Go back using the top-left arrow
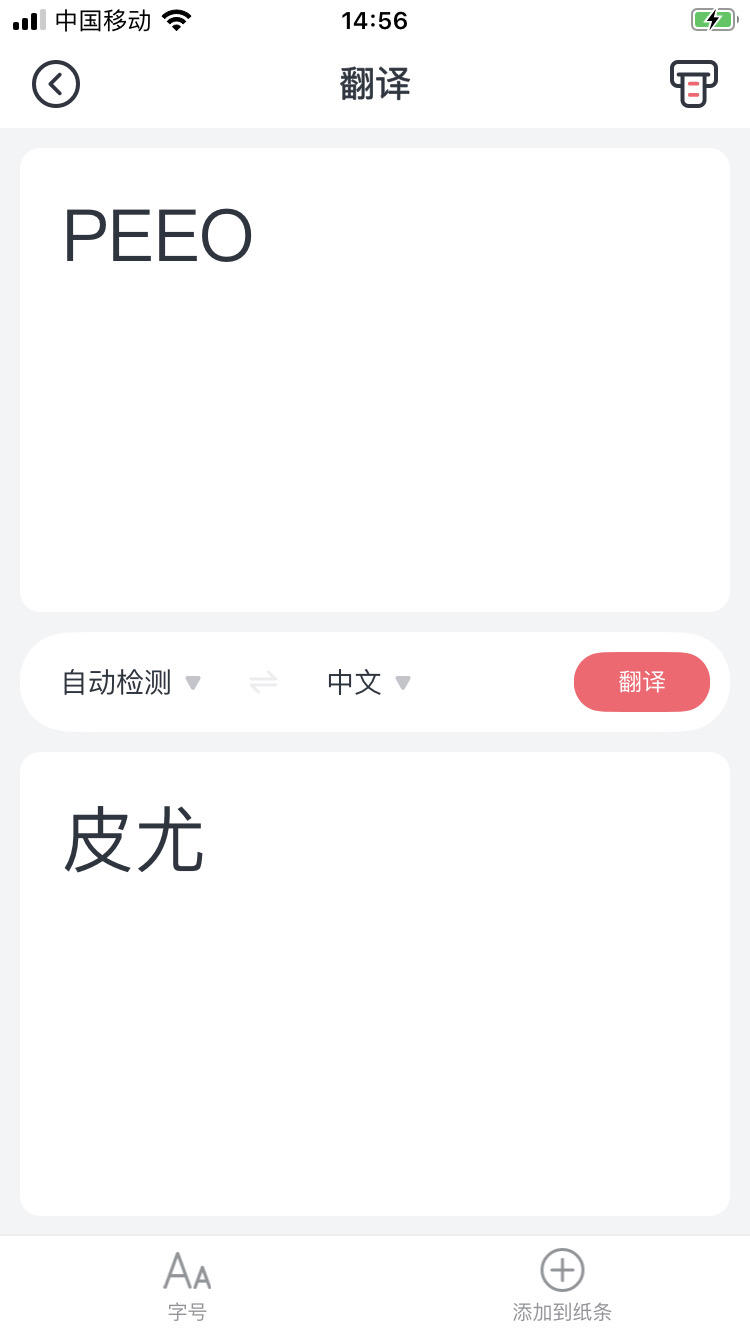Viewport: 750px width, 1334px height. point(56,84)
